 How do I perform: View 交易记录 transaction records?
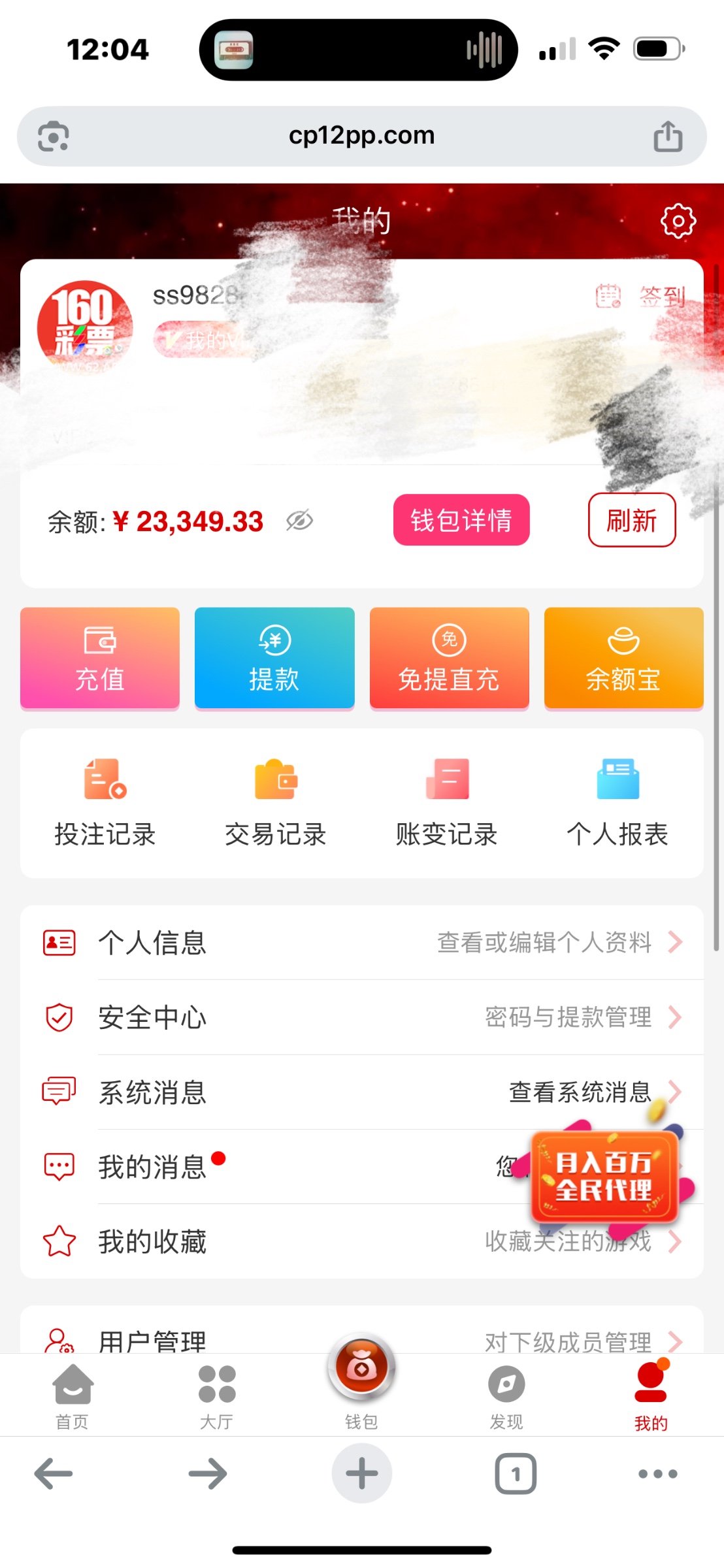[x=276, y=802]
